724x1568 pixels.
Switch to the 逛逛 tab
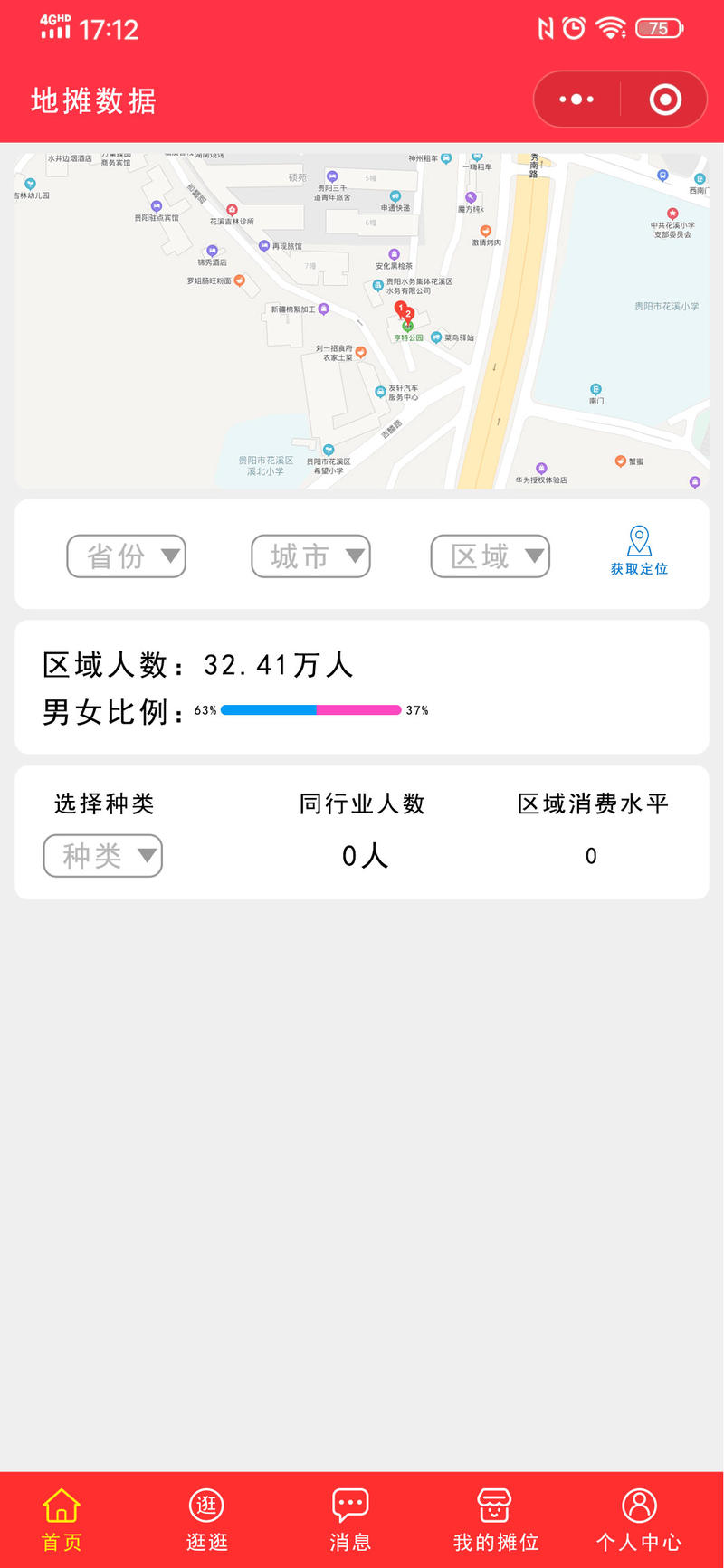click(205, 1518)
